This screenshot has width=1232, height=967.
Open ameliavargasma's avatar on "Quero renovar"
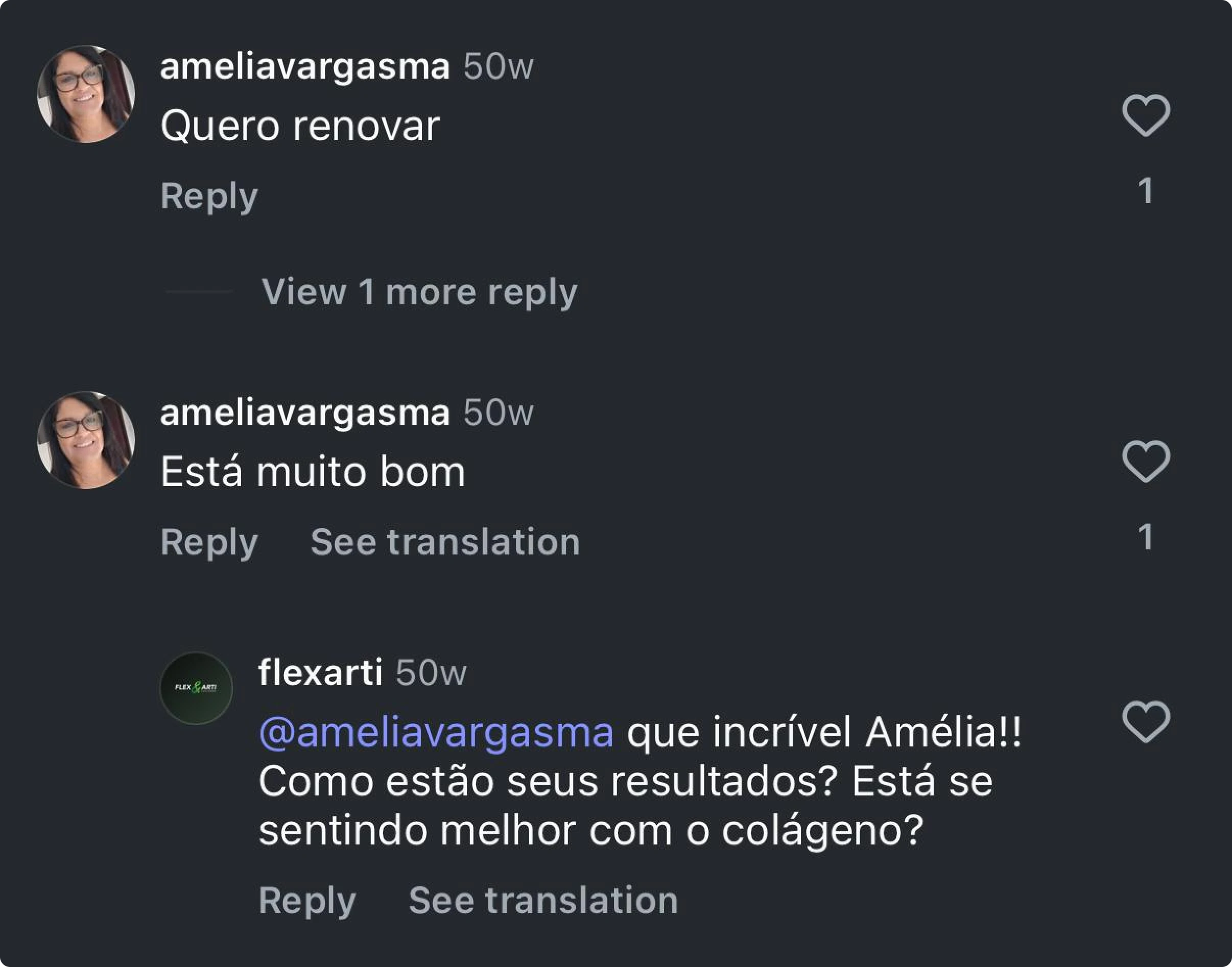pos(86,94)
